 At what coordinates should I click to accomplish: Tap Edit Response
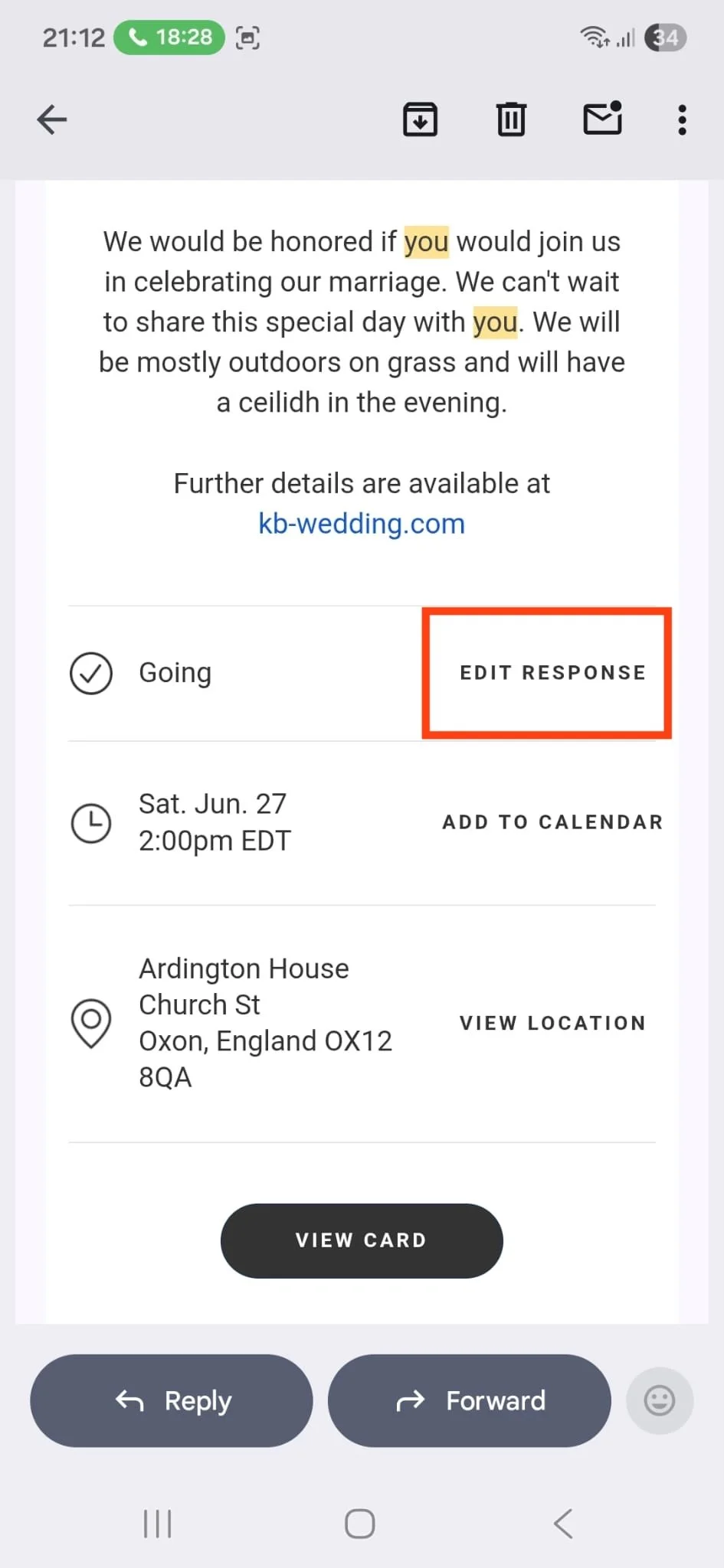[x=552, y=672]
